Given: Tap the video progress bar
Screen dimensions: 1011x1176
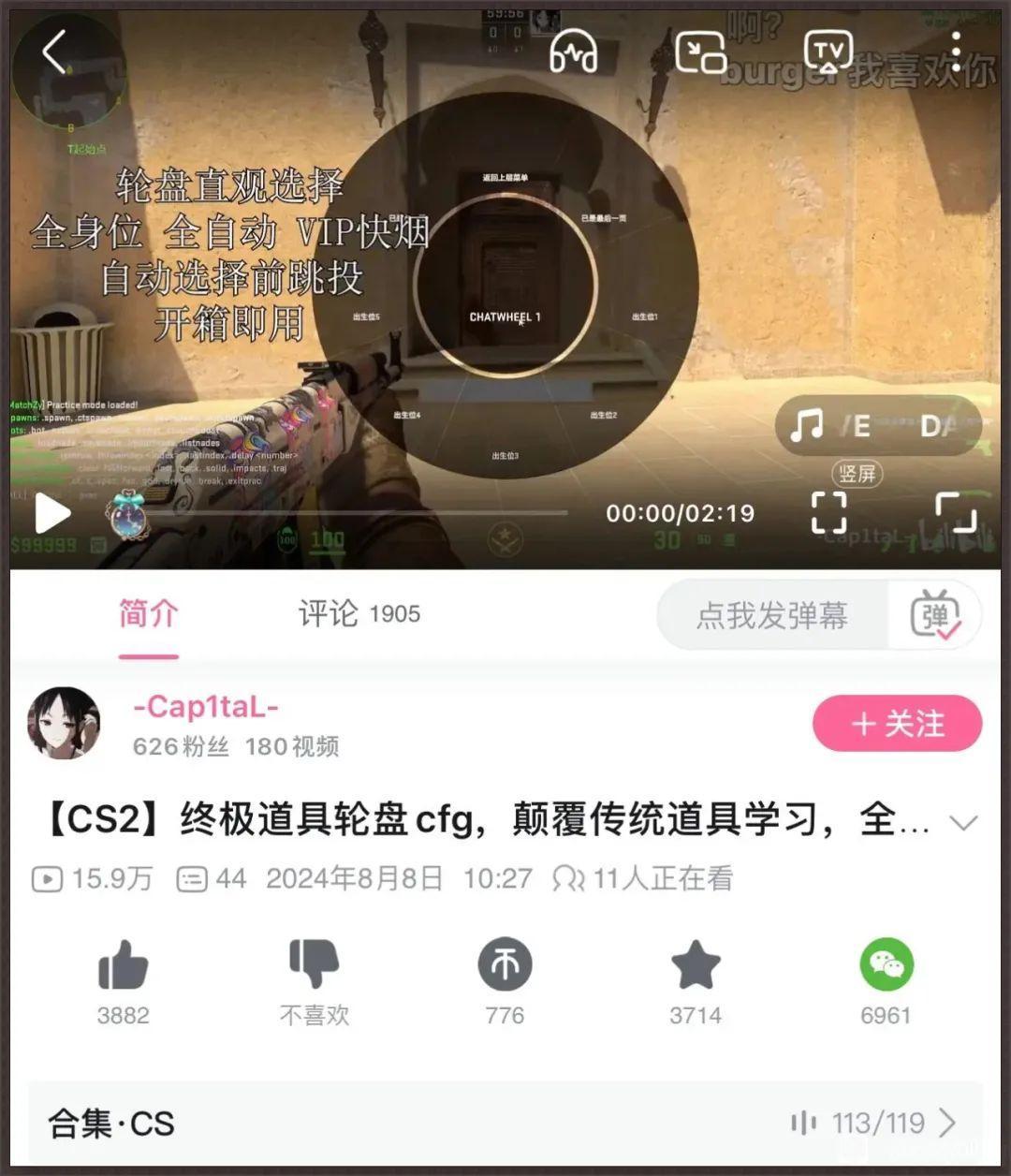Looking at the screenshot, I should [356, 513].
